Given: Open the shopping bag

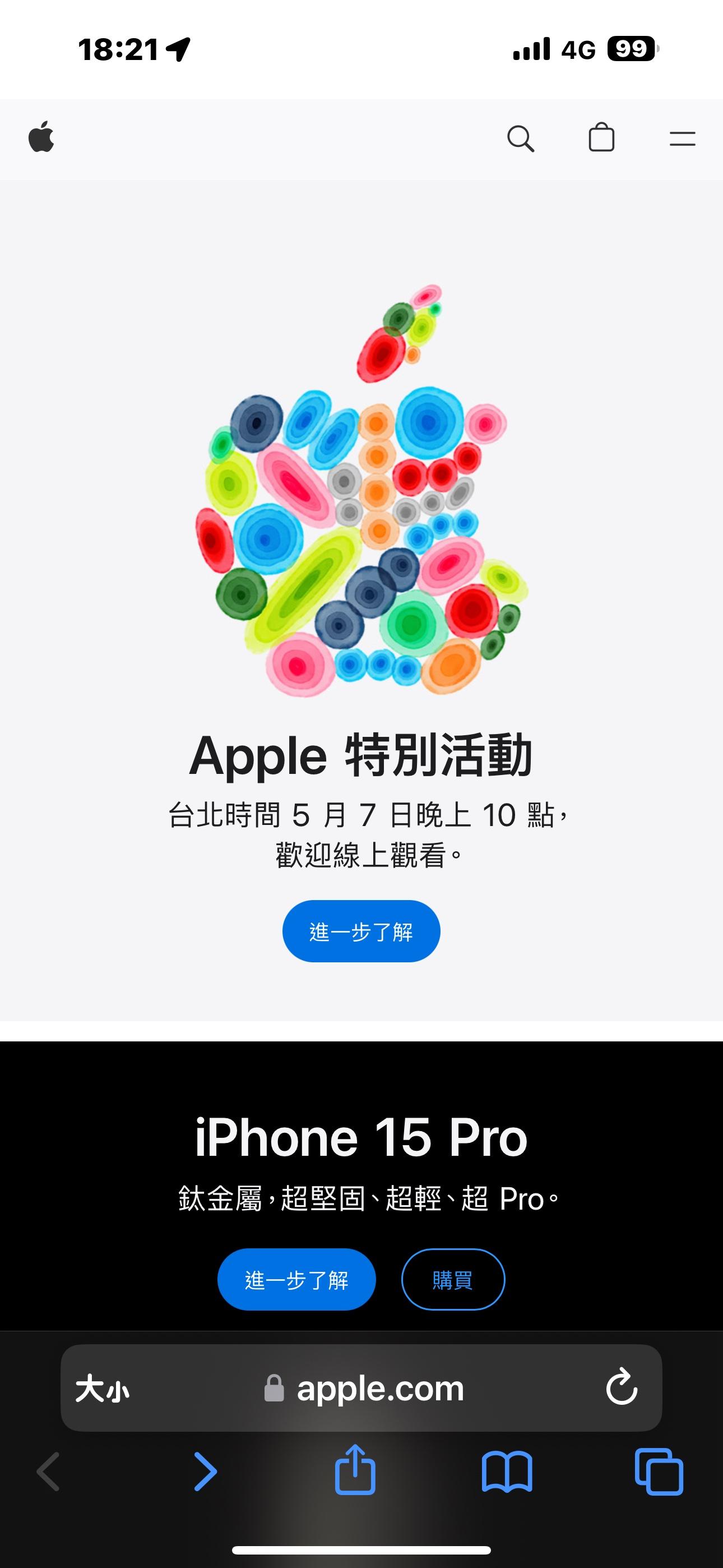Looking at the screenshot, I should [601, 137].
